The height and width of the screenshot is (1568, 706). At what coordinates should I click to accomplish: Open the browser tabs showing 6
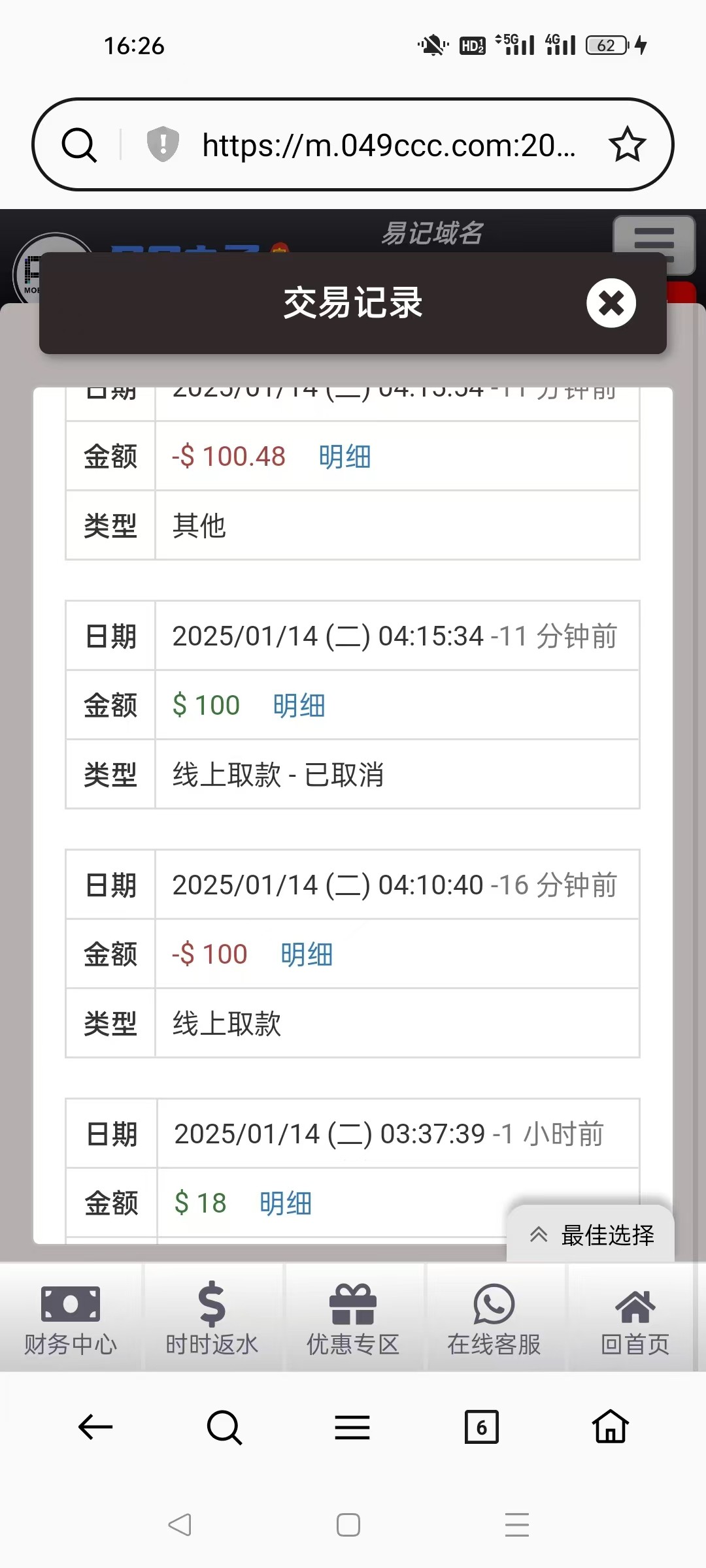tap(481, 1428)
